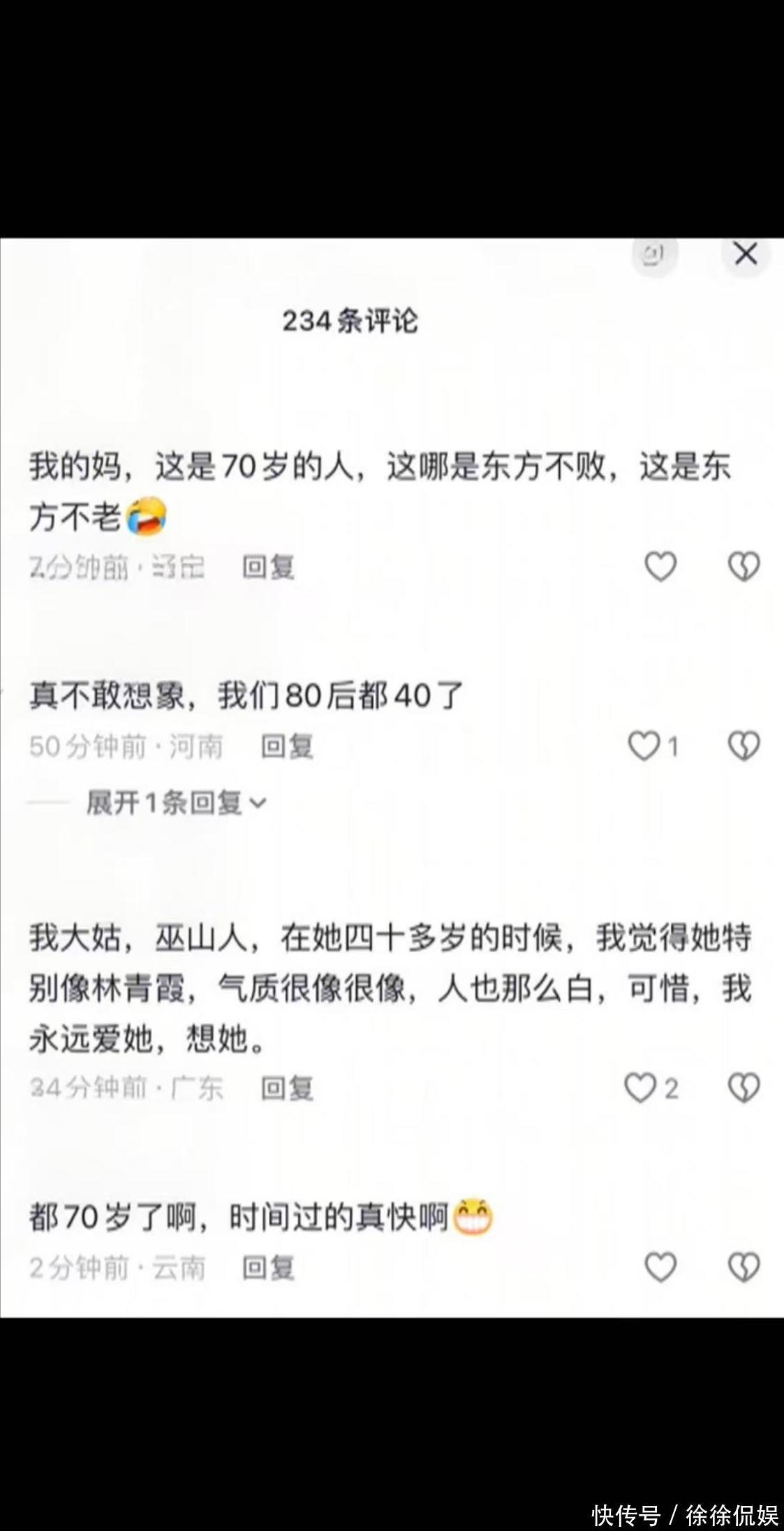This screenshot has width=784, height=1531.
Task: Expand 1 reply under the 80后 comment
Action: (176, 803)
